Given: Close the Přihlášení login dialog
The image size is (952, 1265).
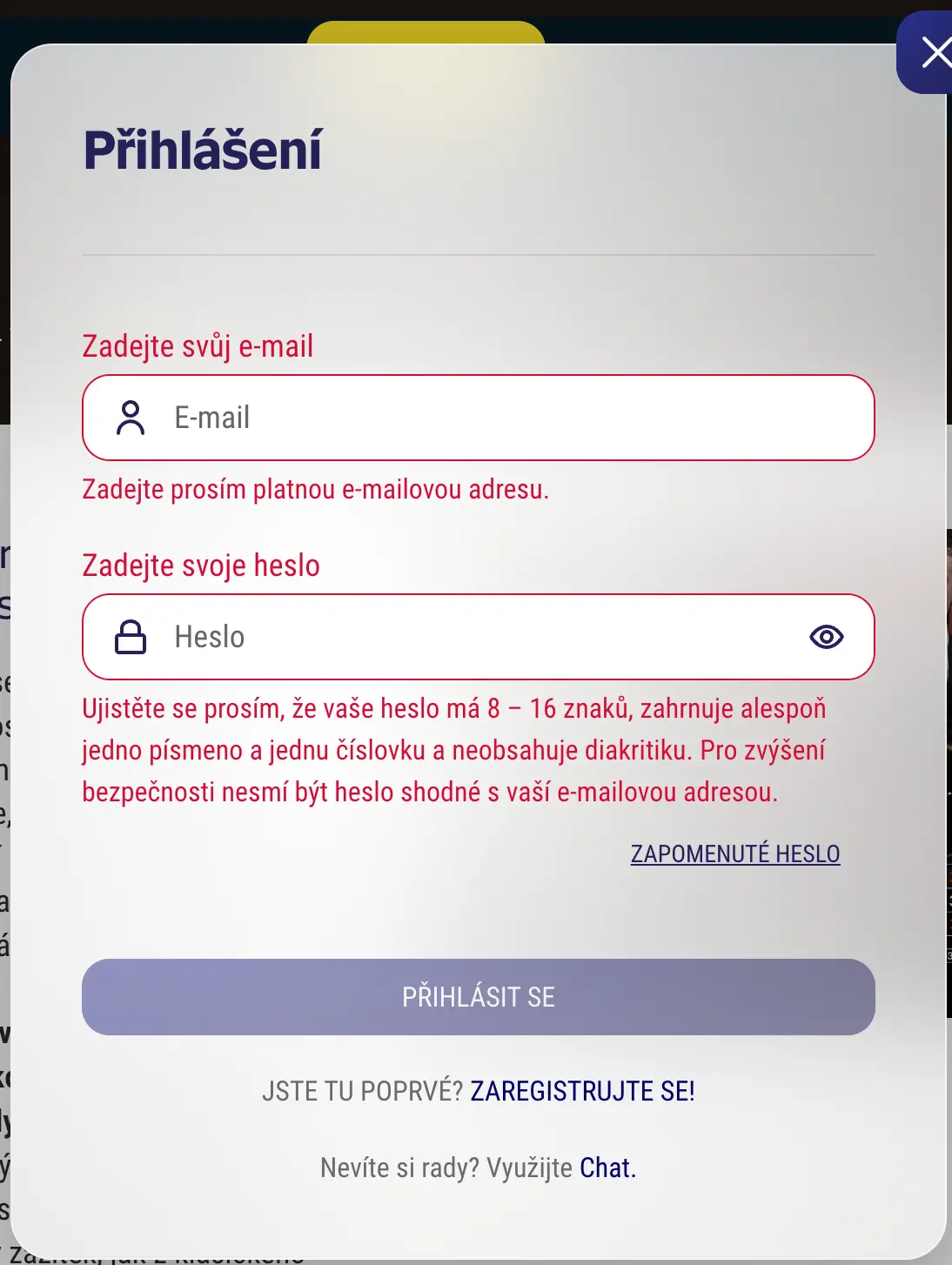Looking at the screenshot, I should coord(932,53).
